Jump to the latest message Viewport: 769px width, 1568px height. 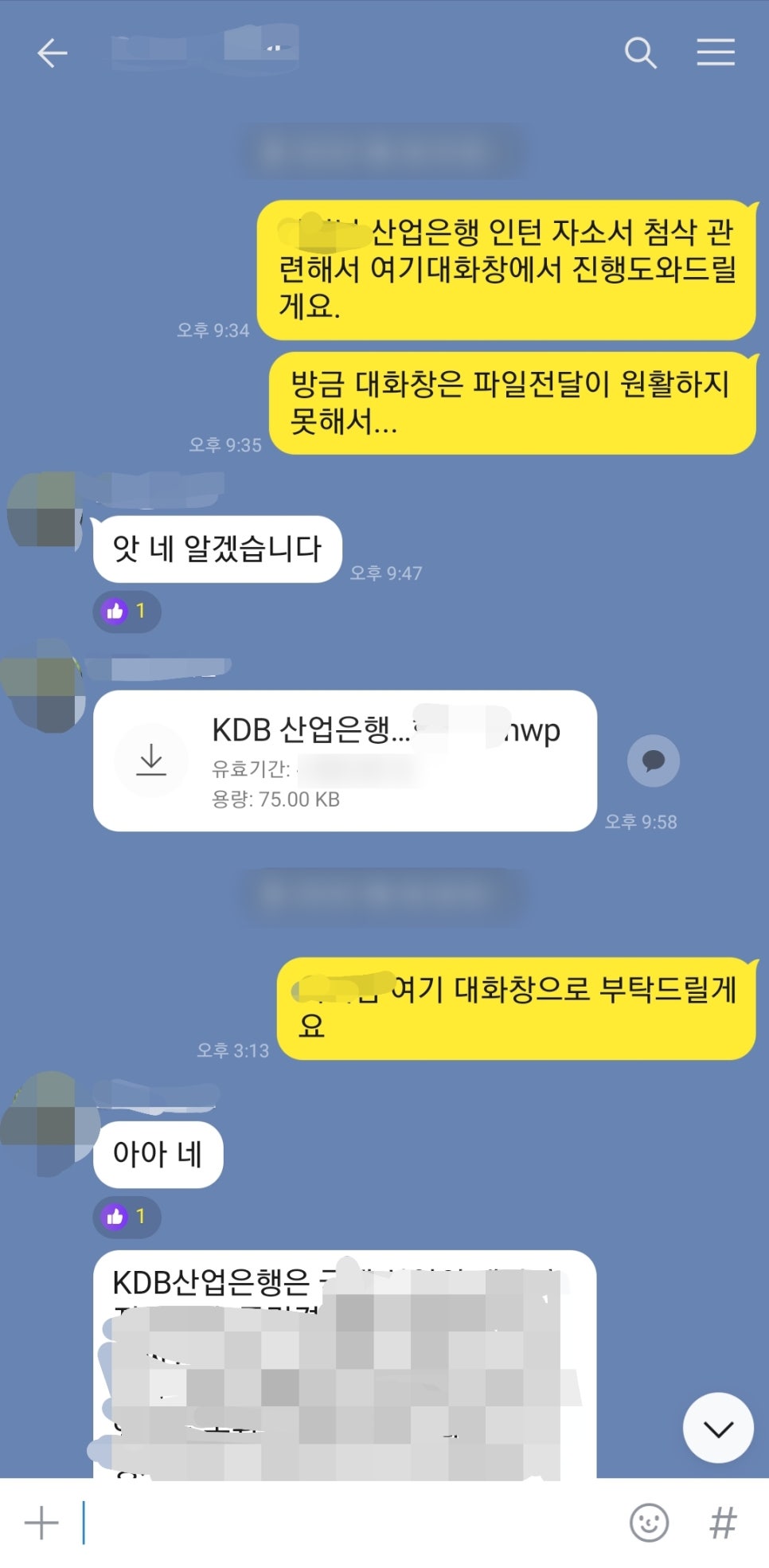point(718,1429)
